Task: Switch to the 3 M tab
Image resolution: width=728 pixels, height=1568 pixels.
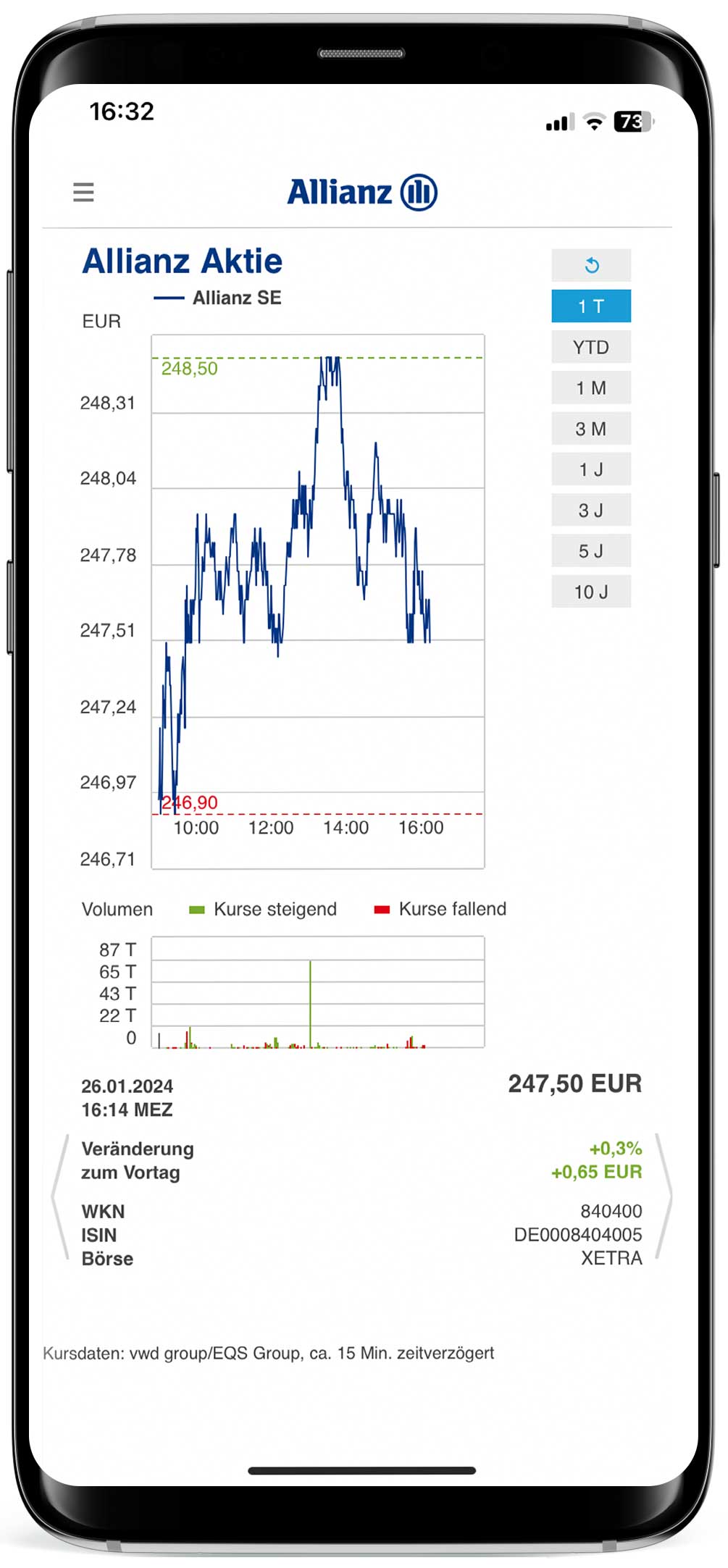Action: pyautogui.click(x=592, y=429)
